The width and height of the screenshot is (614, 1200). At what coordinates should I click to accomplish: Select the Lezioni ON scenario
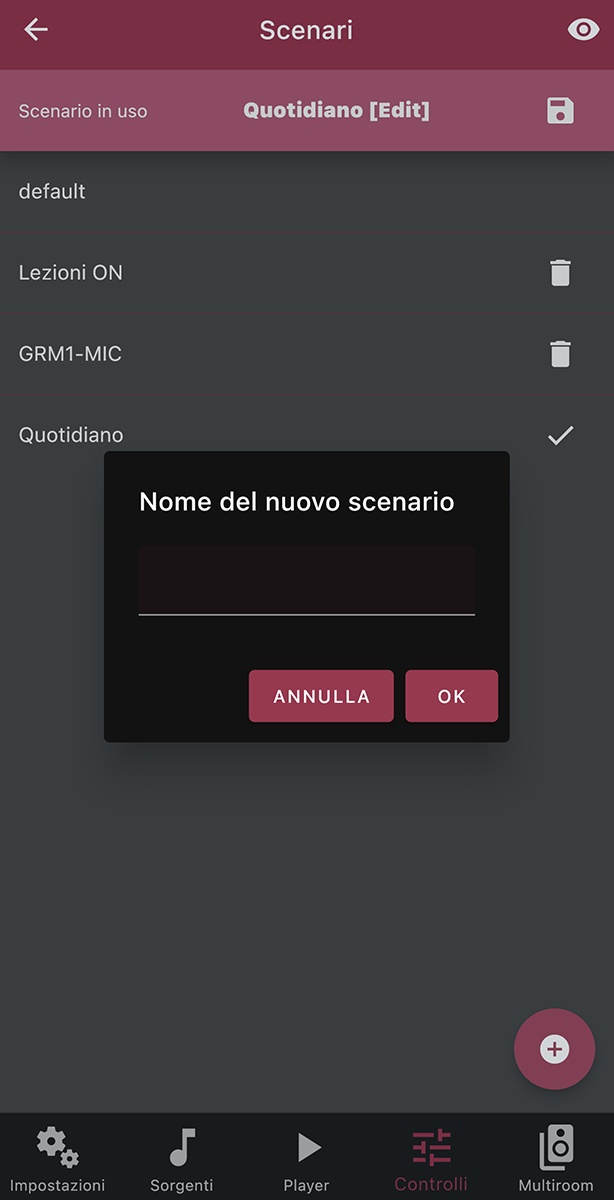tap(71, 273)
